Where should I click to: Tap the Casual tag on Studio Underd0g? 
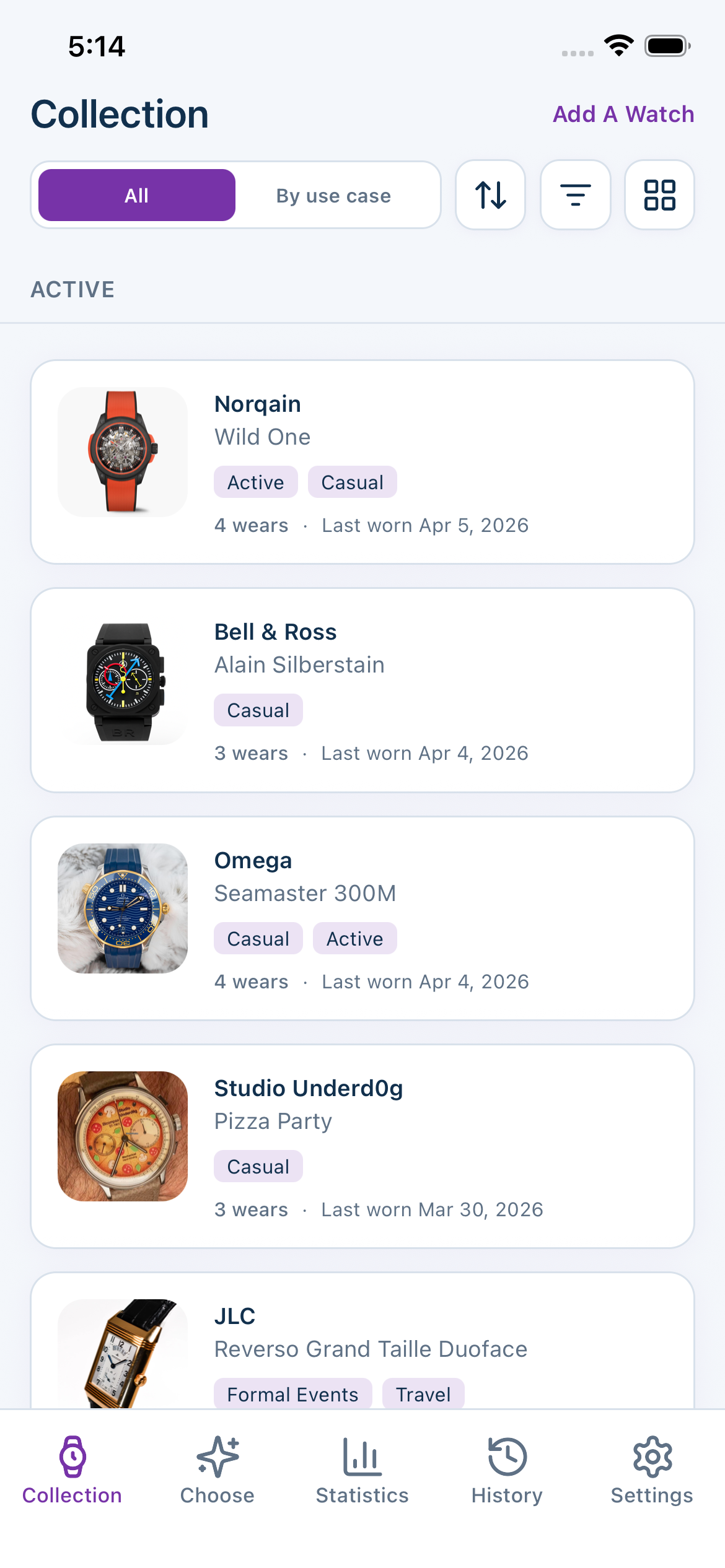click(x=258, y=1166)
